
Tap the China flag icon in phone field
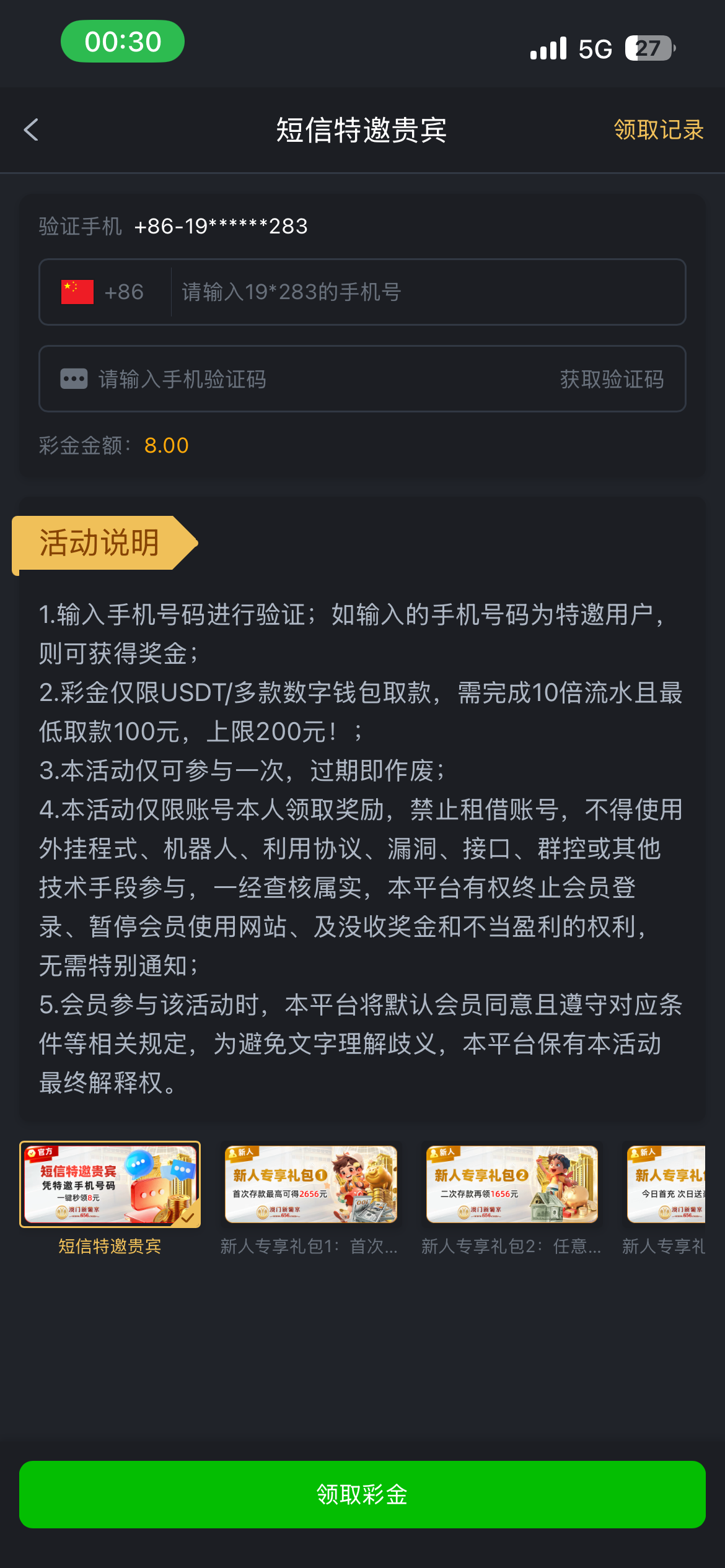coord(76,292)
